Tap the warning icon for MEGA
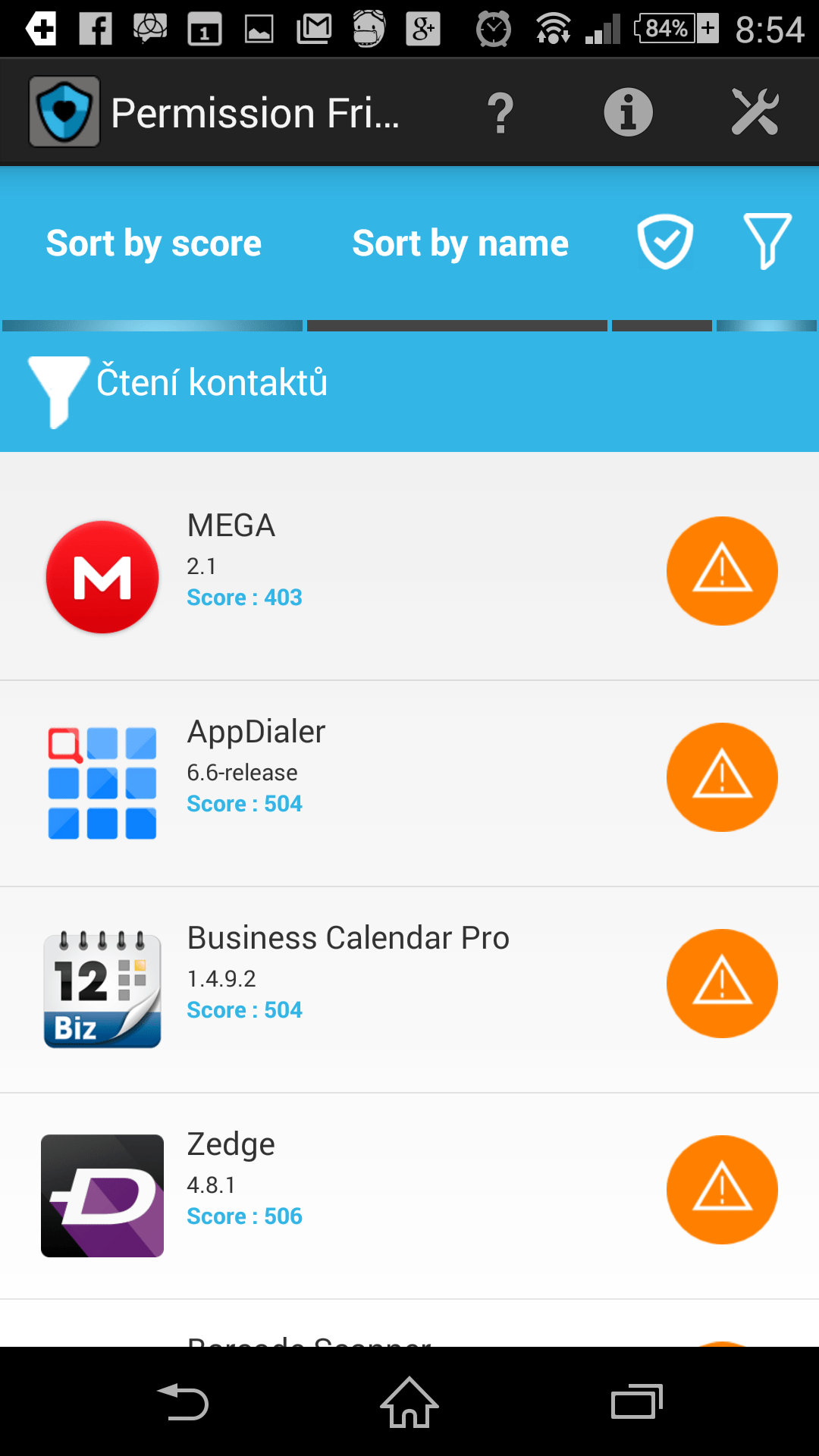Image resolution: width=819 pixels, height=1456 pixels. (722, 571)
